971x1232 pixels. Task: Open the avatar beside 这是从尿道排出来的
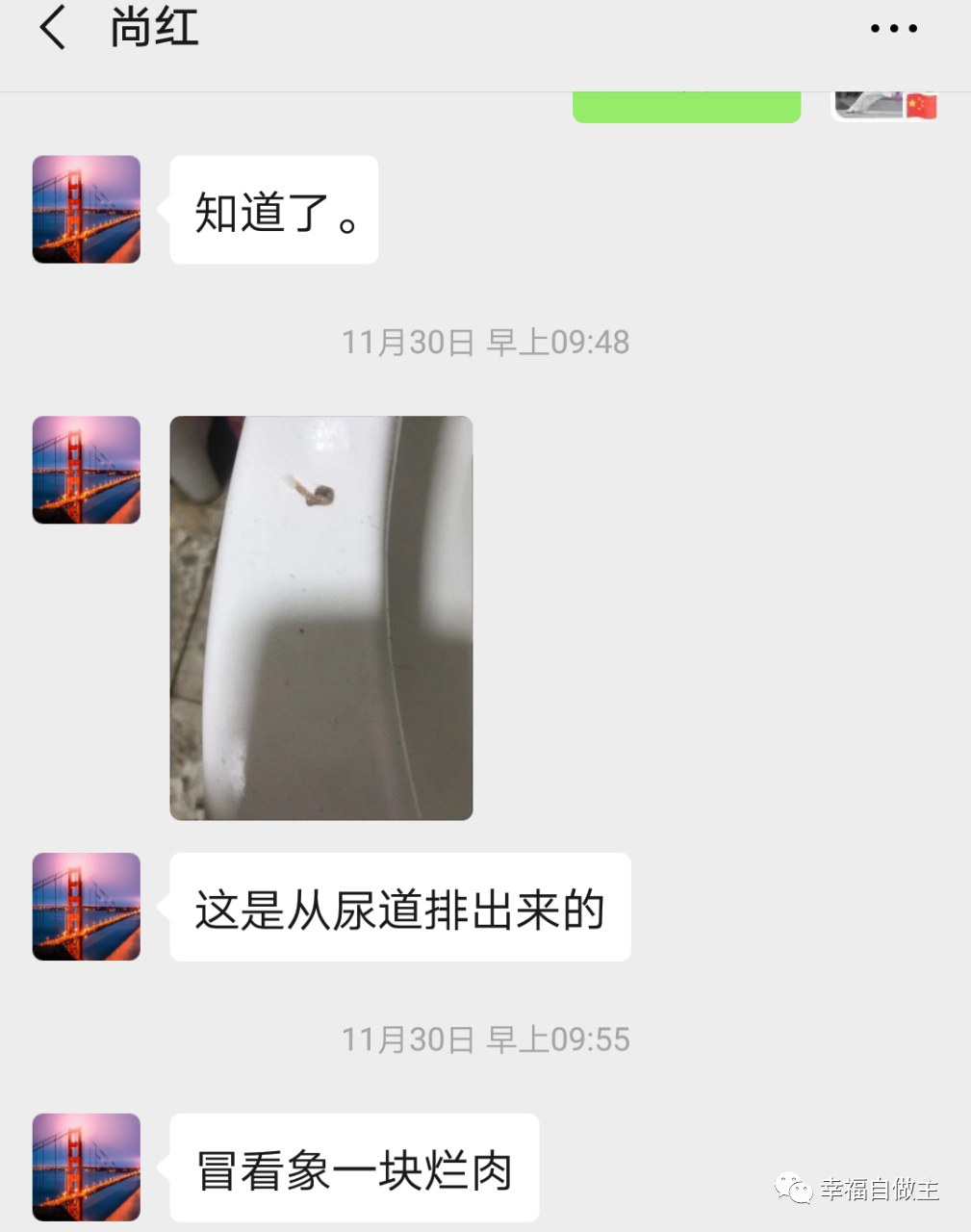(x=87, y=907)
